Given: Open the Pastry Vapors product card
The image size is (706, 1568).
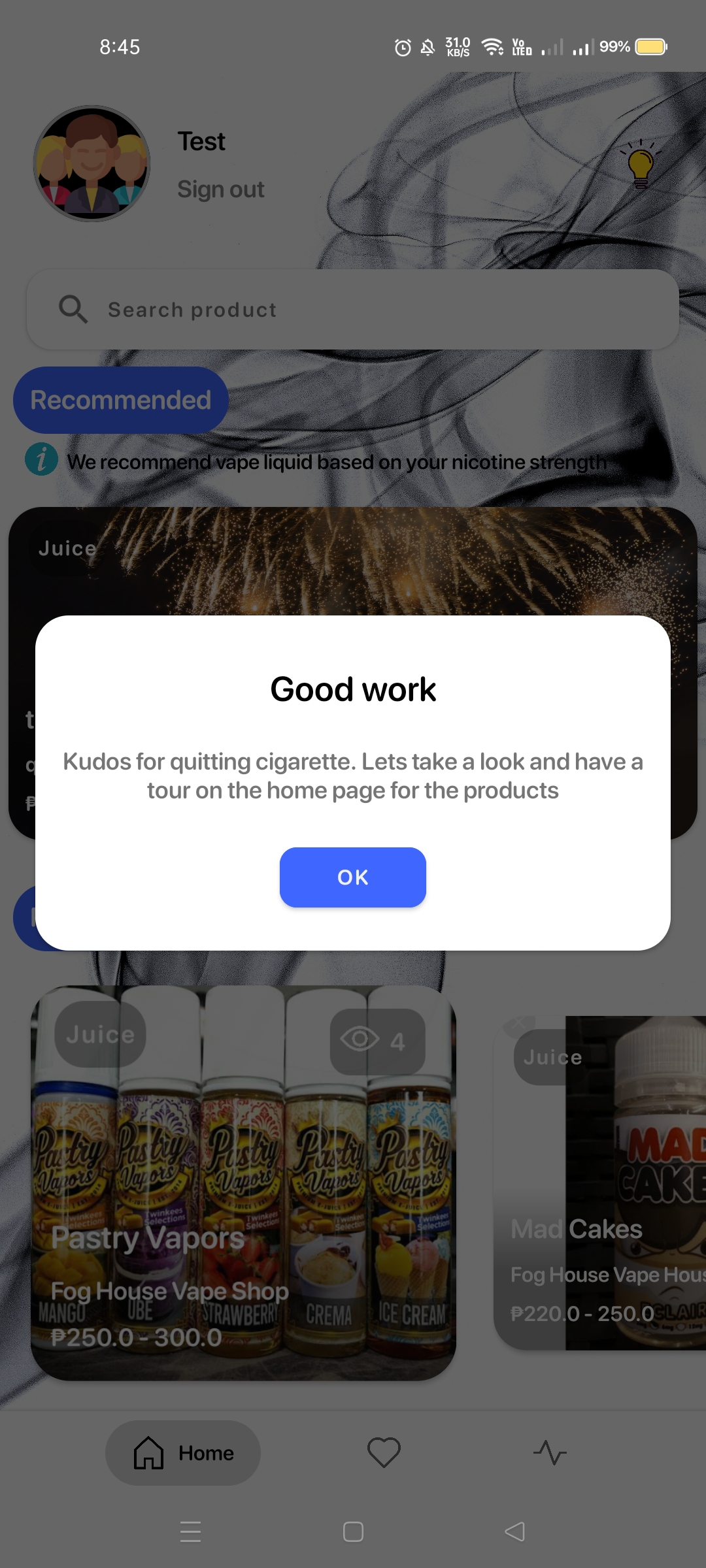Looking at the screenshot, I should [x=243, y=1183].
